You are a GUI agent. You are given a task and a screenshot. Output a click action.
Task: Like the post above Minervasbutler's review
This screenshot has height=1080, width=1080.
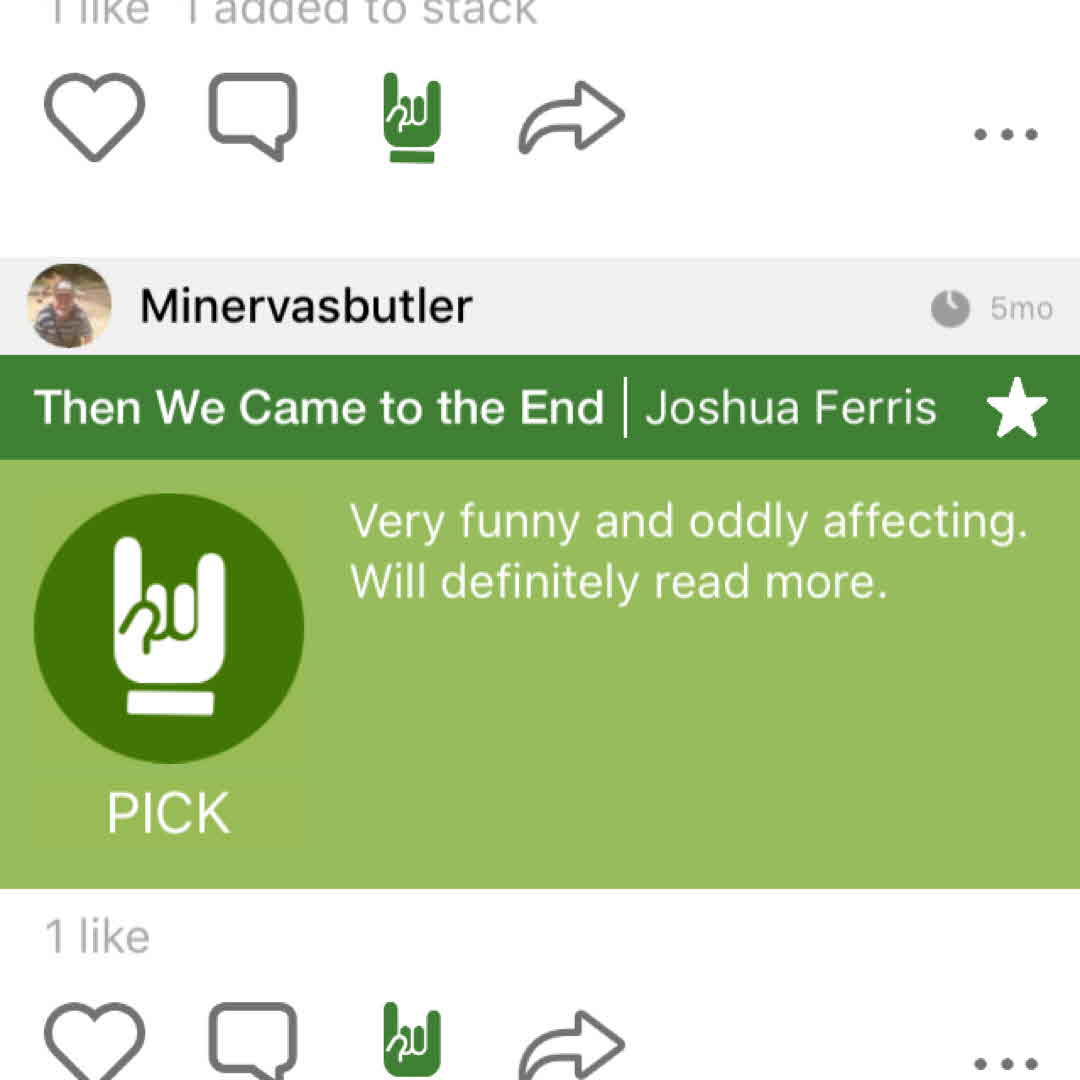(x=95, y=117)
